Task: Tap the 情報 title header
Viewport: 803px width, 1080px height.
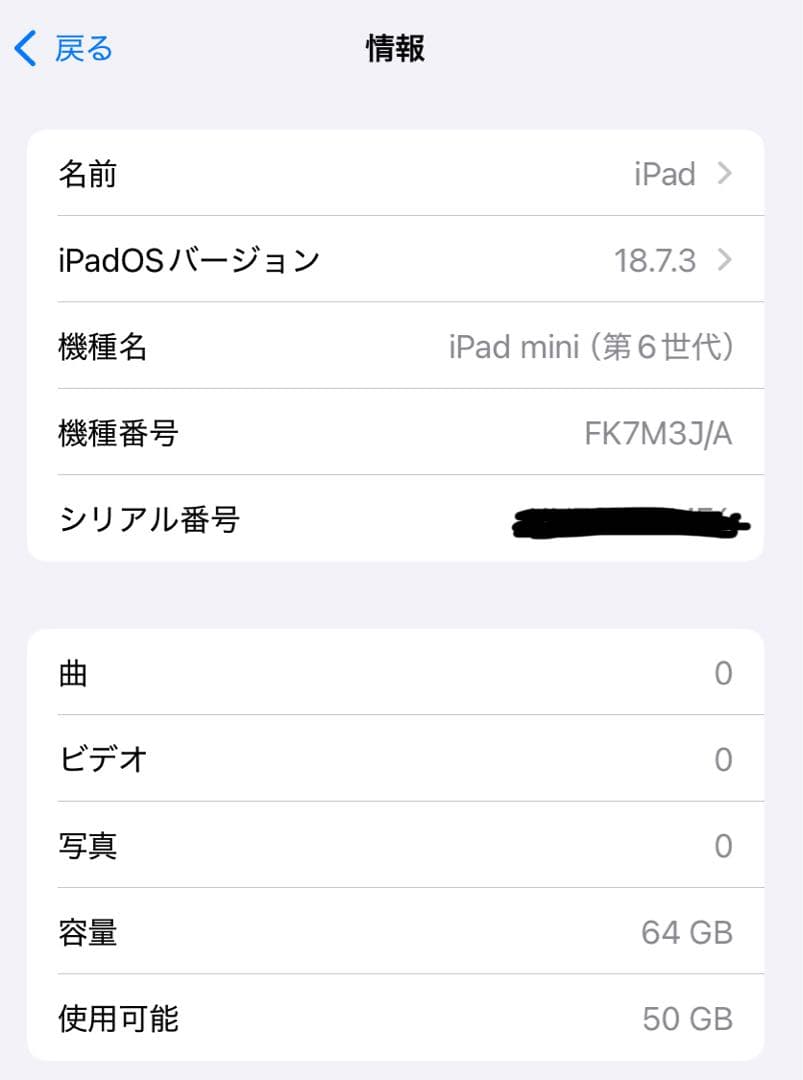Action: pos(396,47)
